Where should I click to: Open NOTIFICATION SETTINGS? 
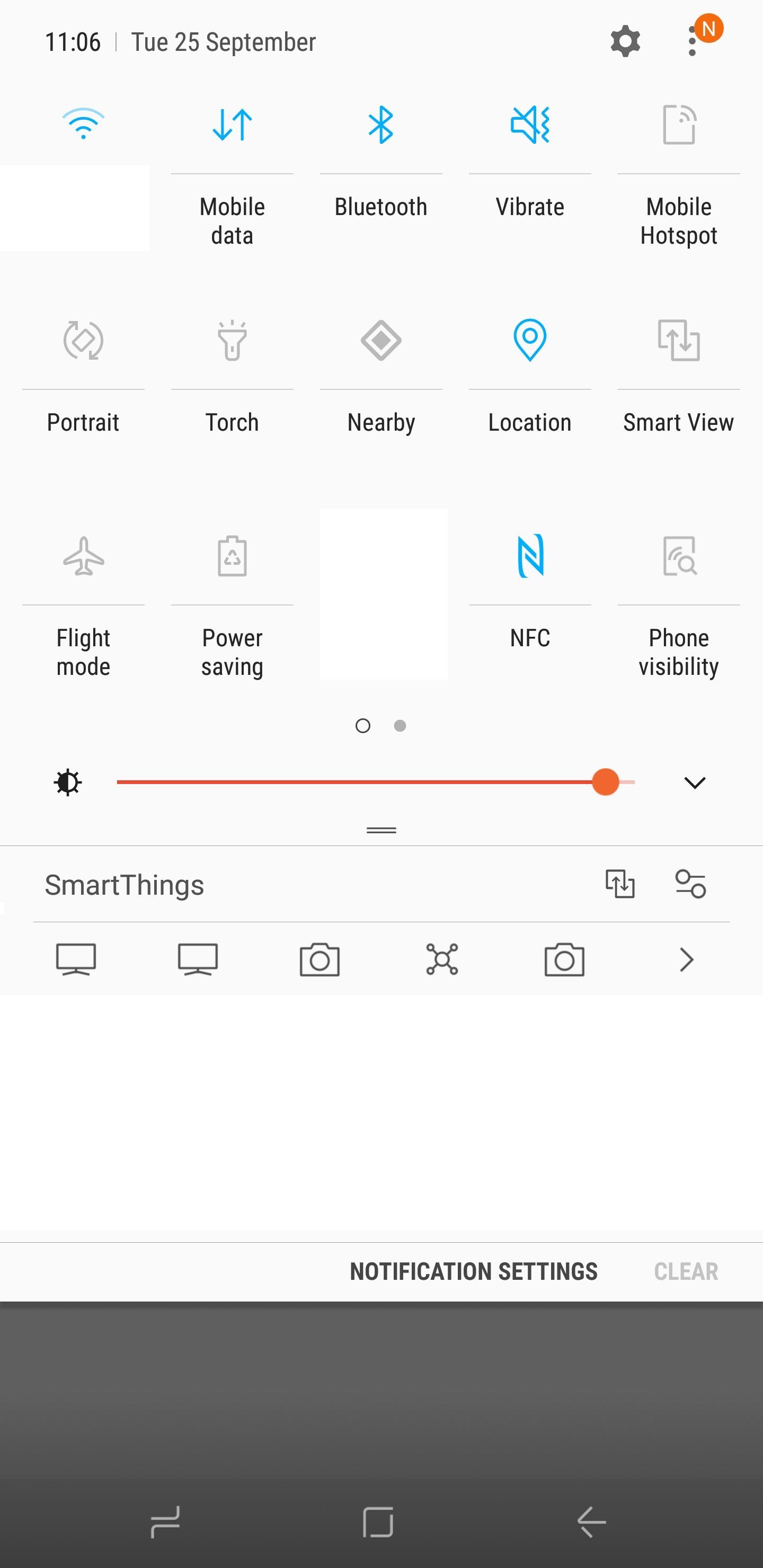coord(473,1271)
